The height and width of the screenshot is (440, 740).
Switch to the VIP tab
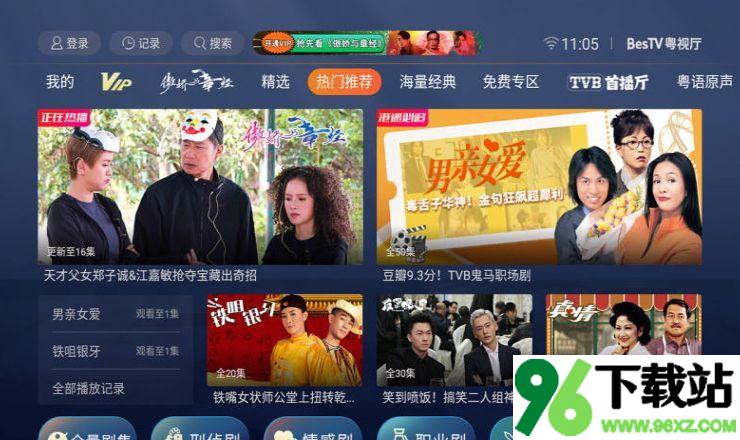point(116,82)
